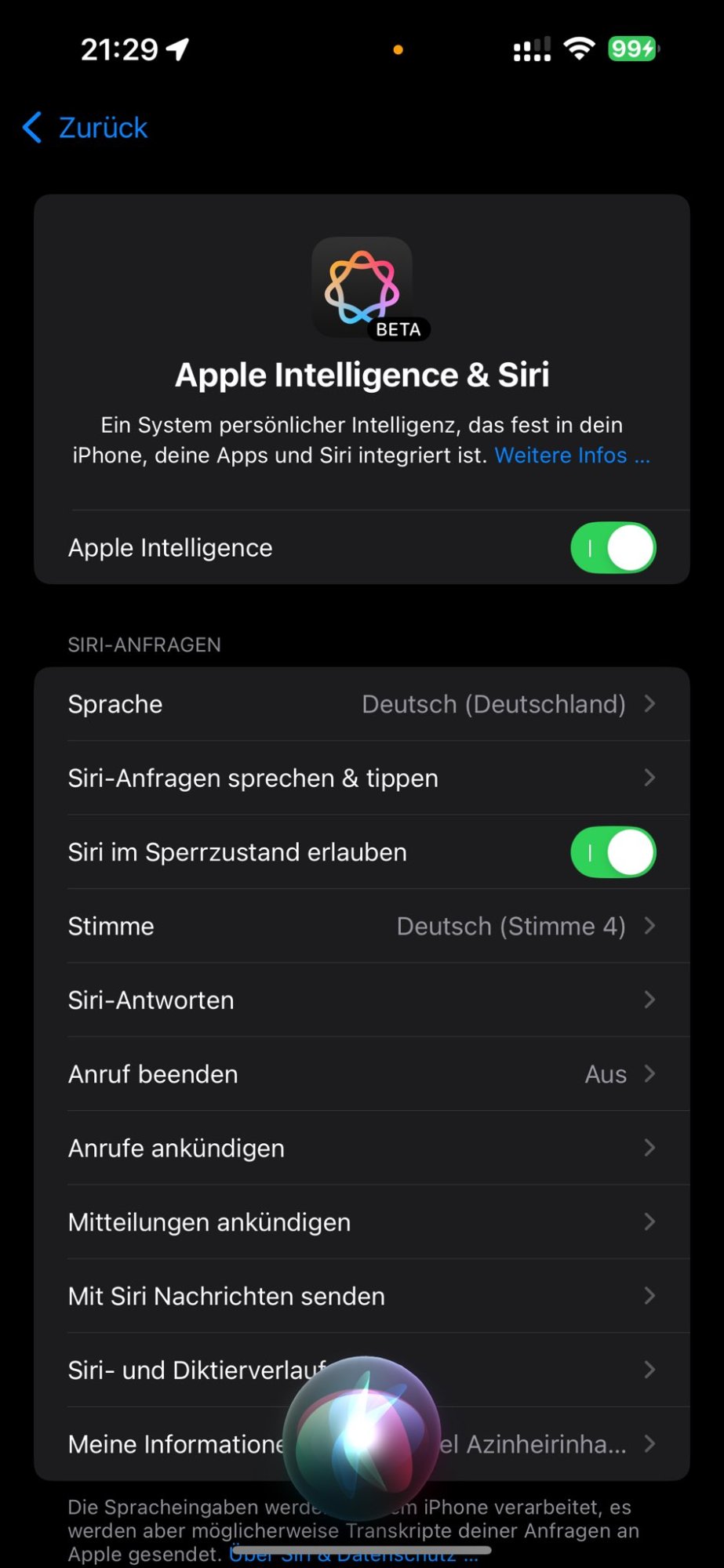Open the Sprache setting

362,704
